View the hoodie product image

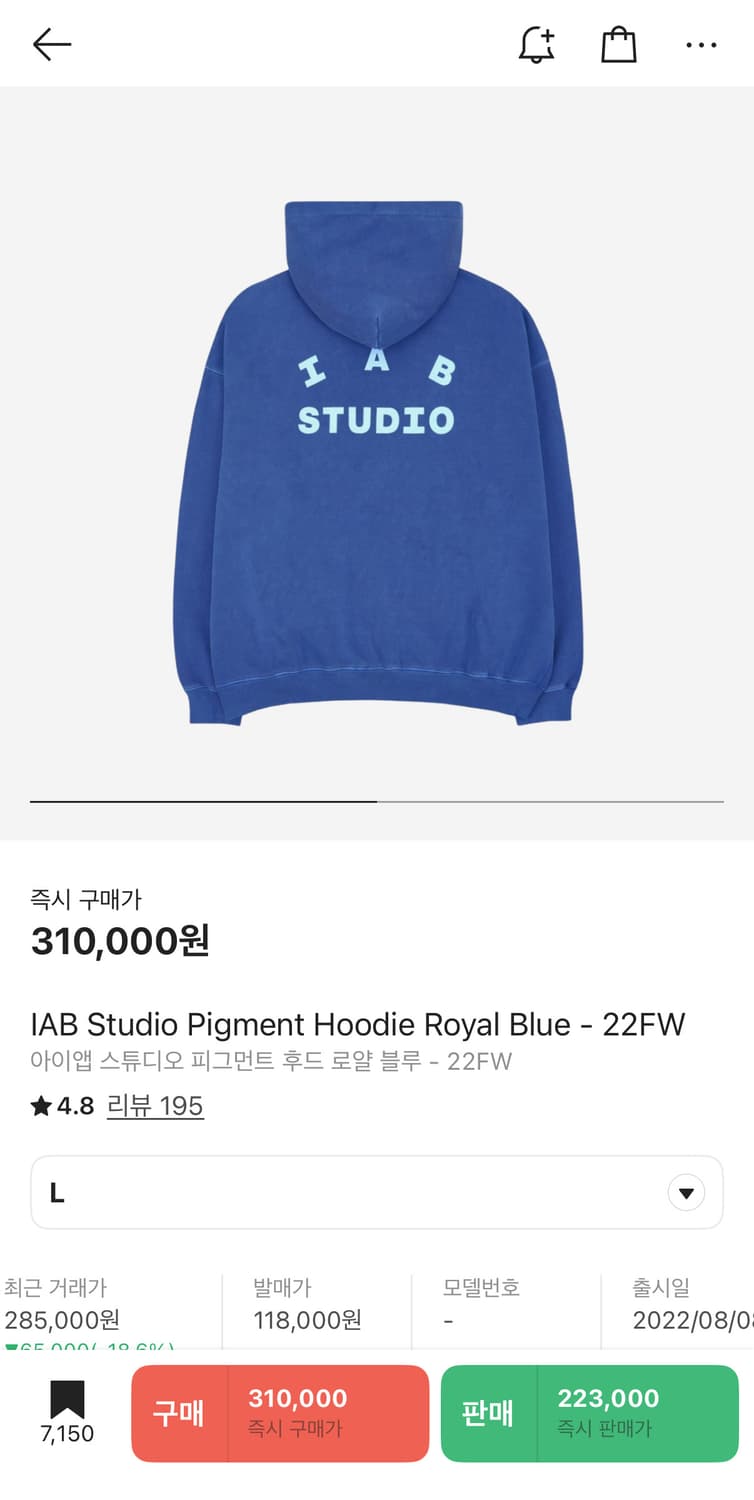point(377,460)
